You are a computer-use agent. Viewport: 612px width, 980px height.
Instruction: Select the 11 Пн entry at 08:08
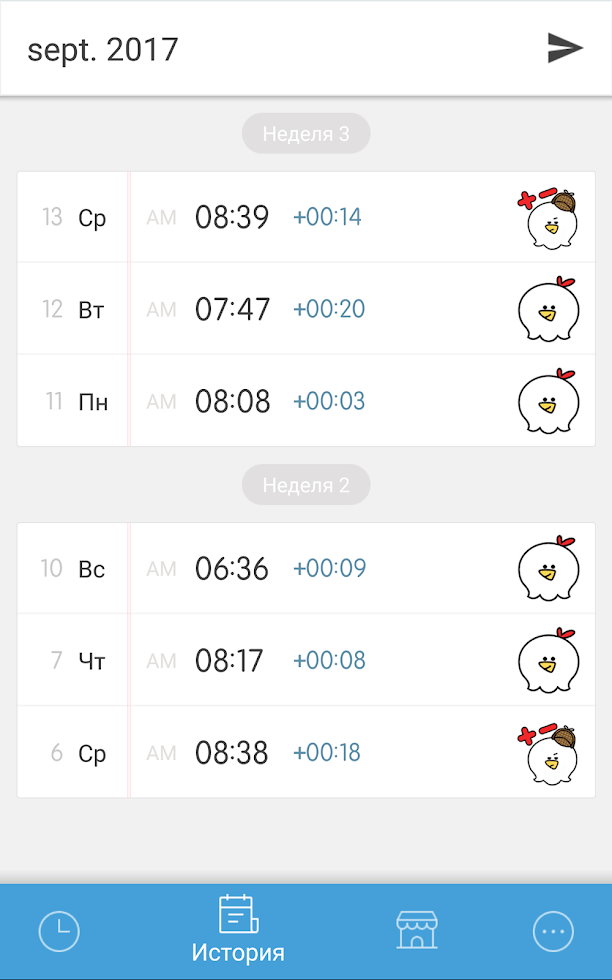(306, 401)
